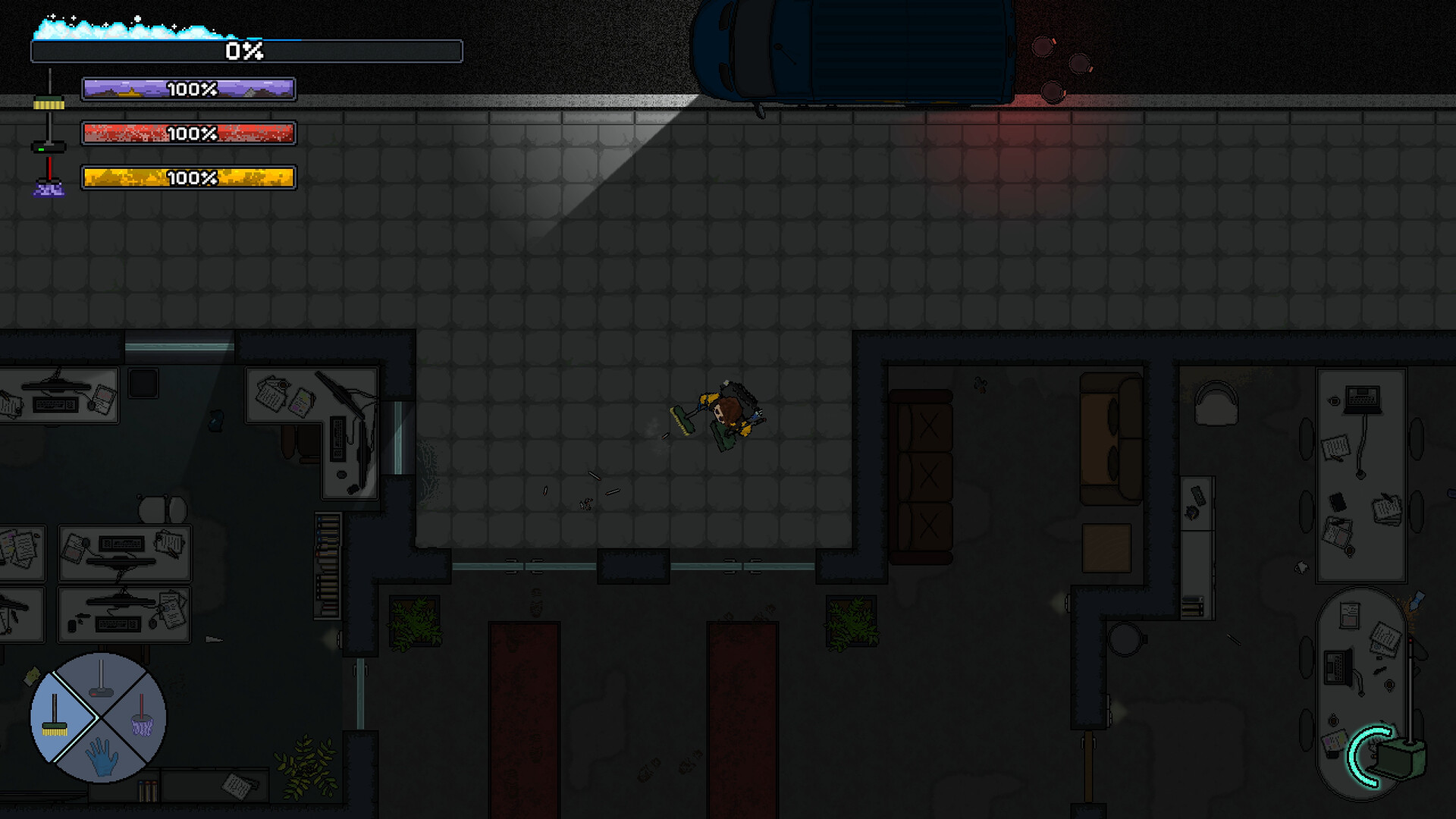Select the broom in the tool wheel
Viewport: 1456px width, 819px height.
(x=55, y=716)
